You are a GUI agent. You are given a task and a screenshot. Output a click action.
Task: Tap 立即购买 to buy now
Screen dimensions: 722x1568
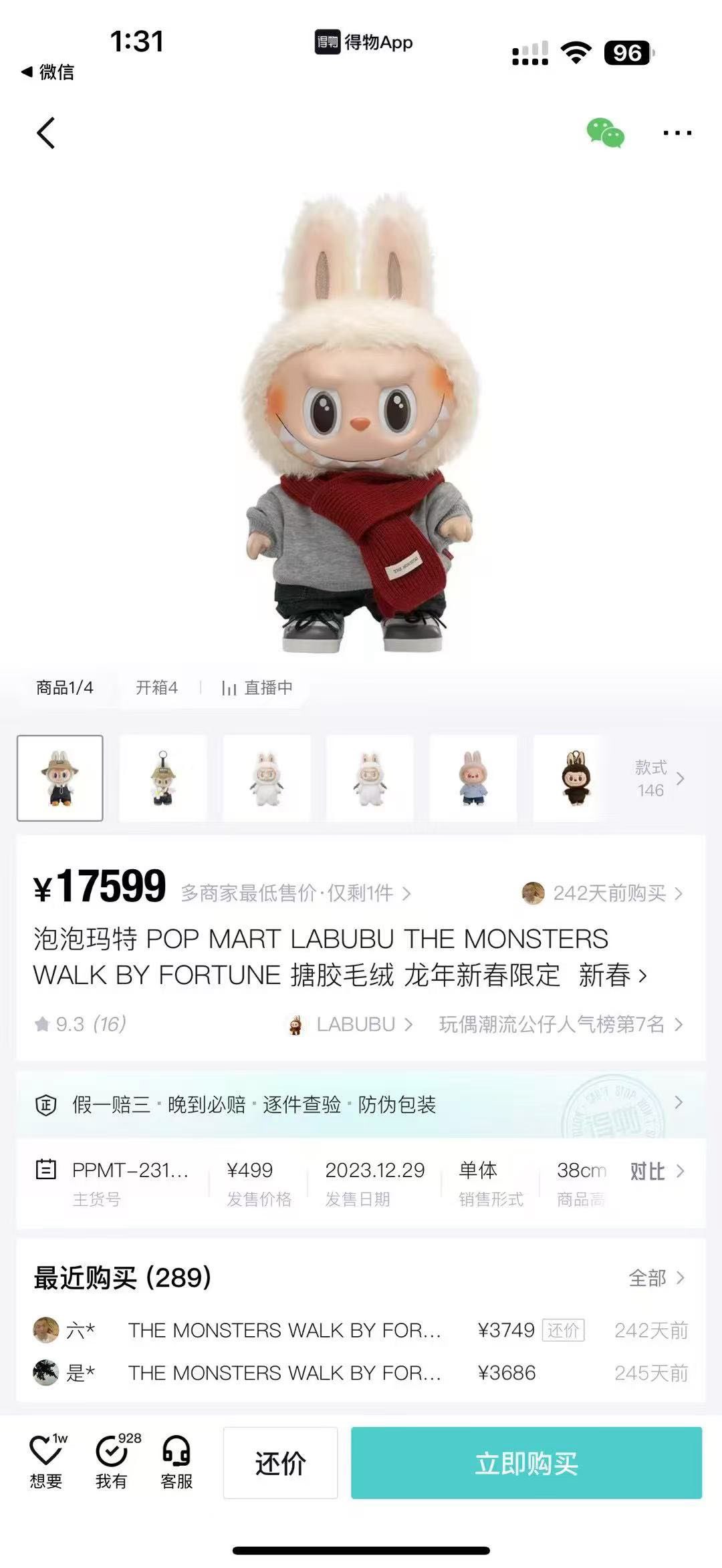(x=526, y=1463)
